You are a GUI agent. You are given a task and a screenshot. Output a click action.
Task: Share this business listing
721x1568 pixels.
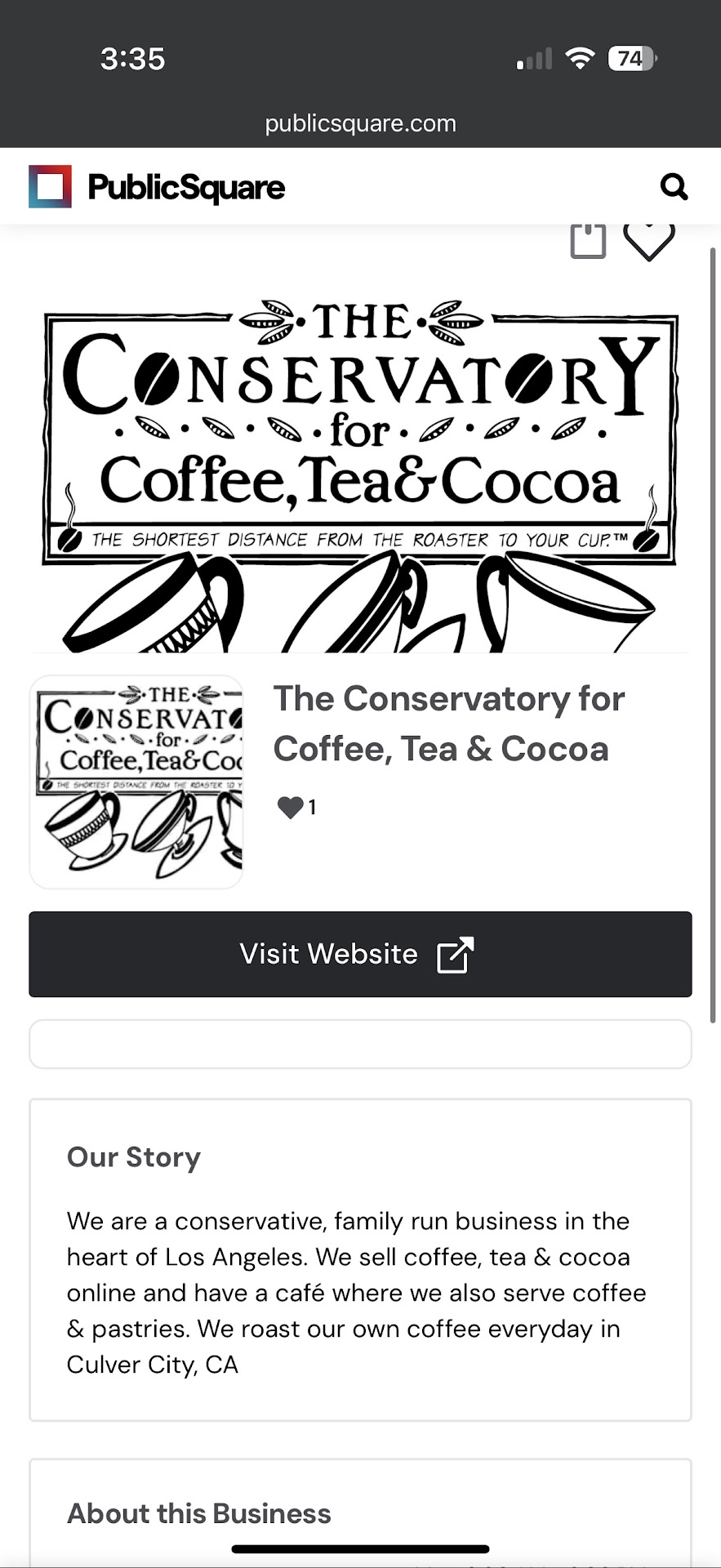pyautogui.click(x=587, y=240)
